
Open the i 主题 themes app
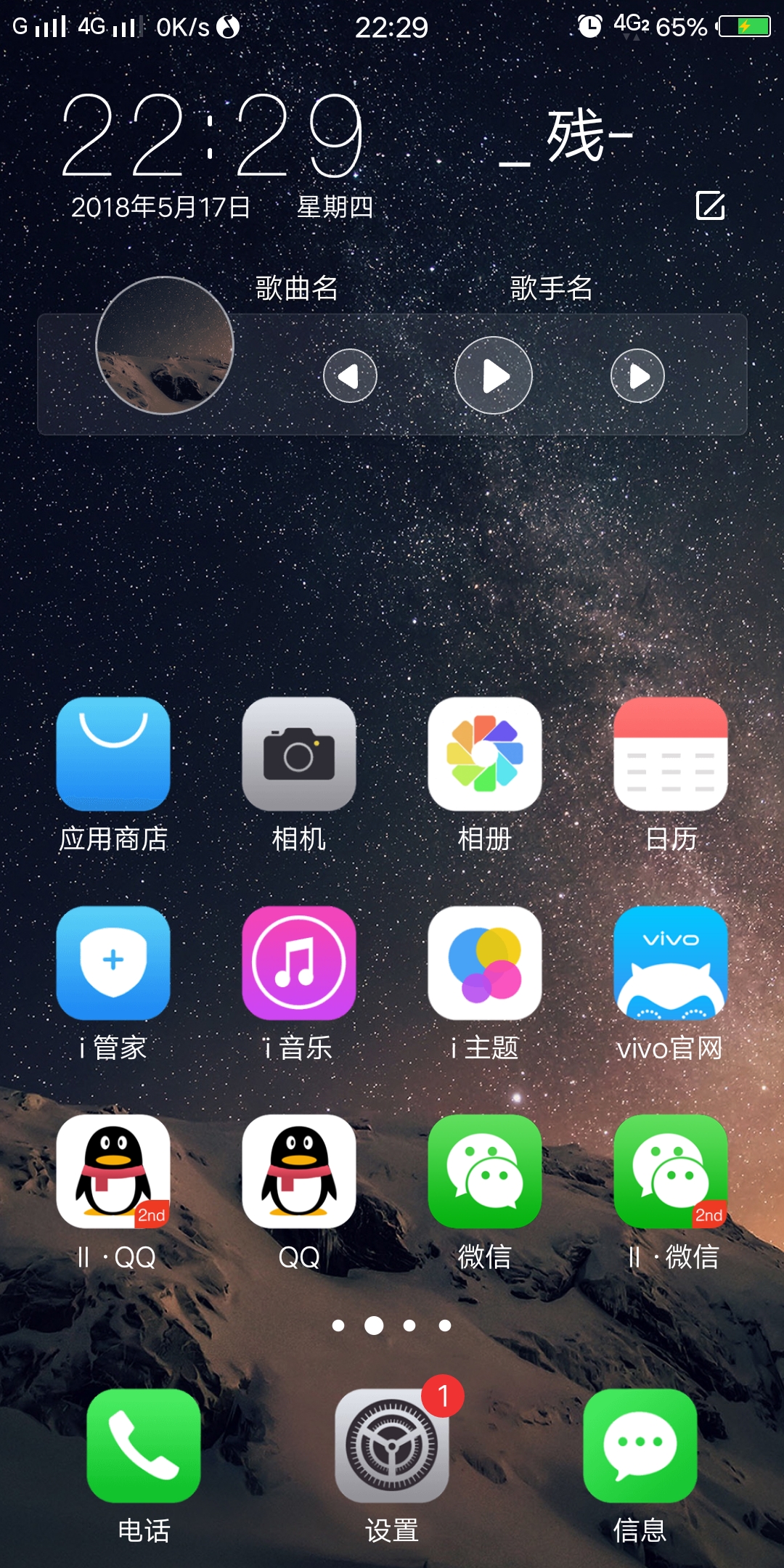click(x=485, y=963)
